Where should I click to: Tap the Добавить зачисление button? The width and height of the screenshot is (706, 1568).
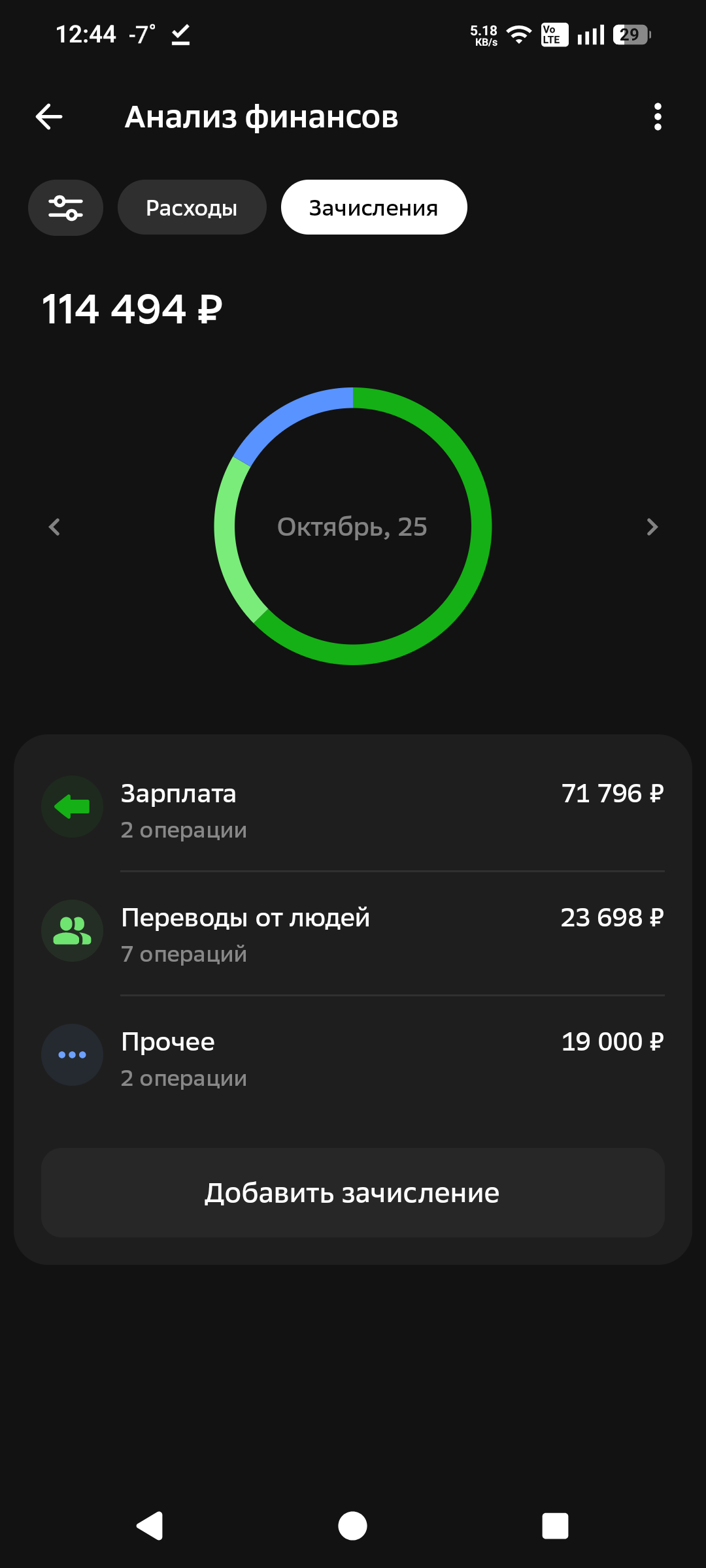click(353, 1193)
